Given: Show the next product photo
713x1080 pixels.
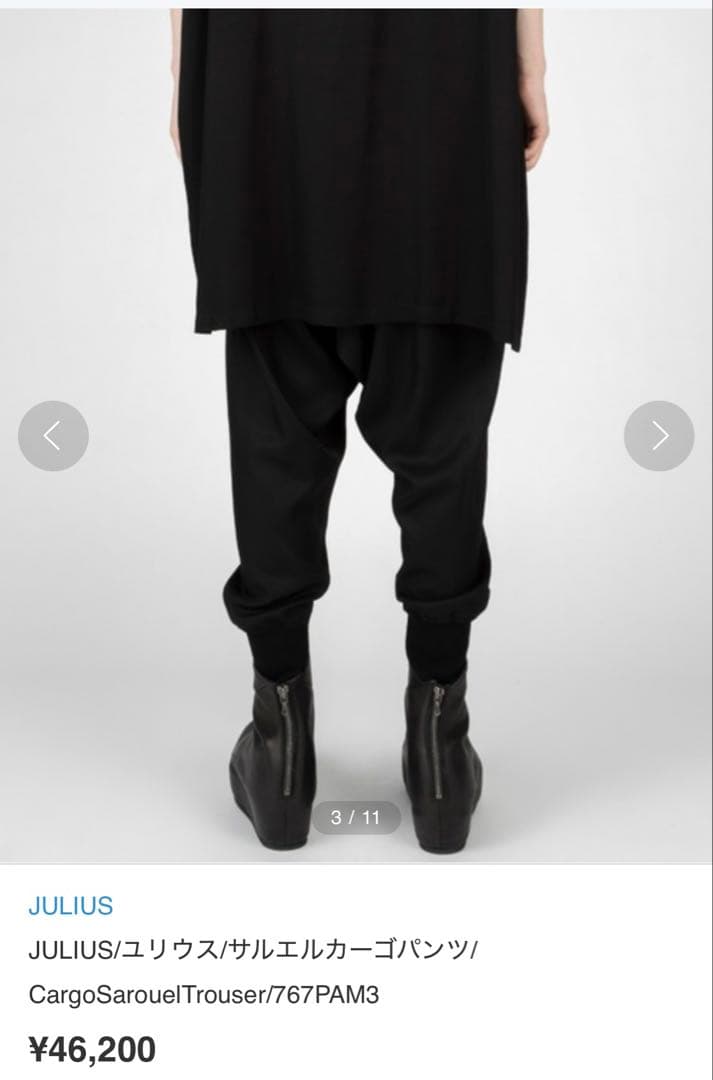Looking at the screenshot, I should (659, 436).
